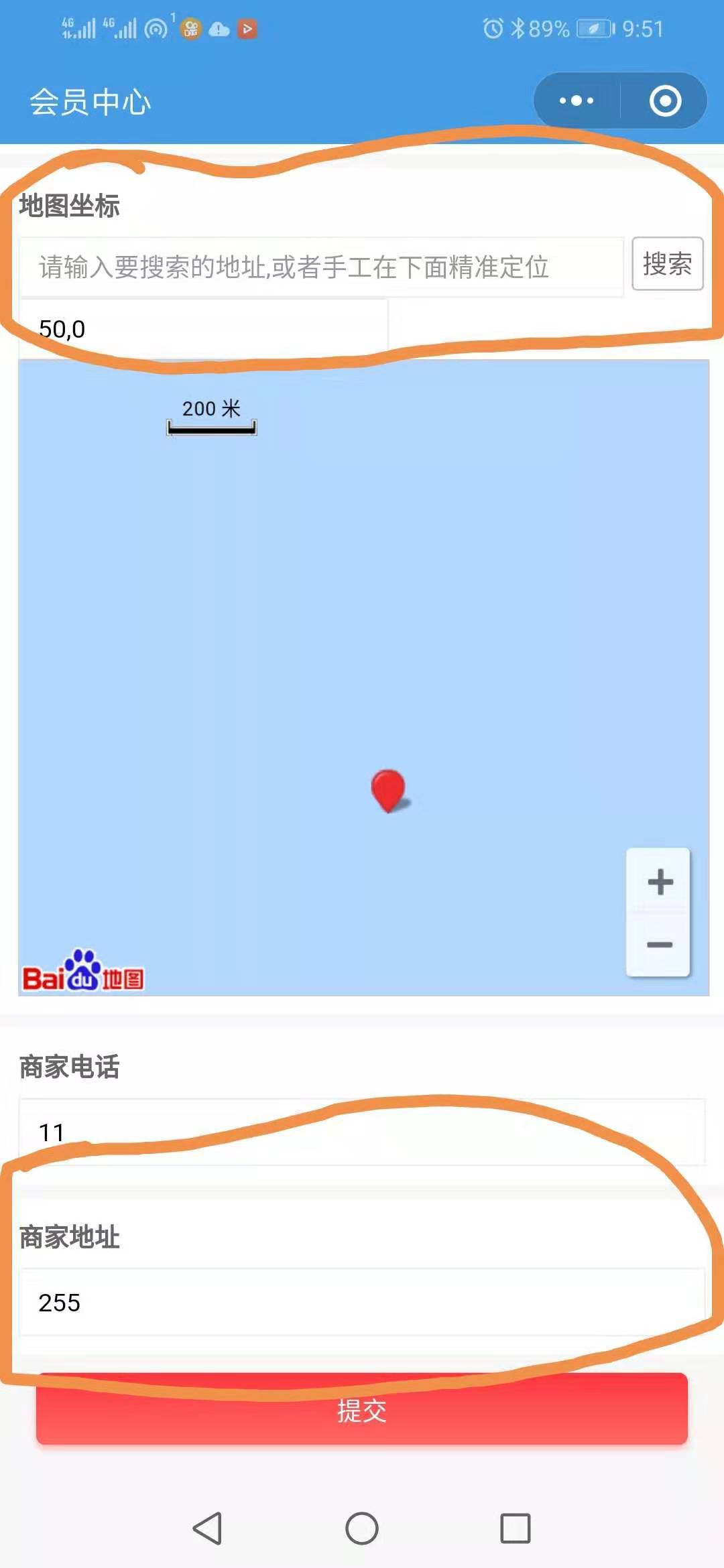Screen dimensions: 724x1568
Task: Tap the 搜索 search button
Action: 667,264
